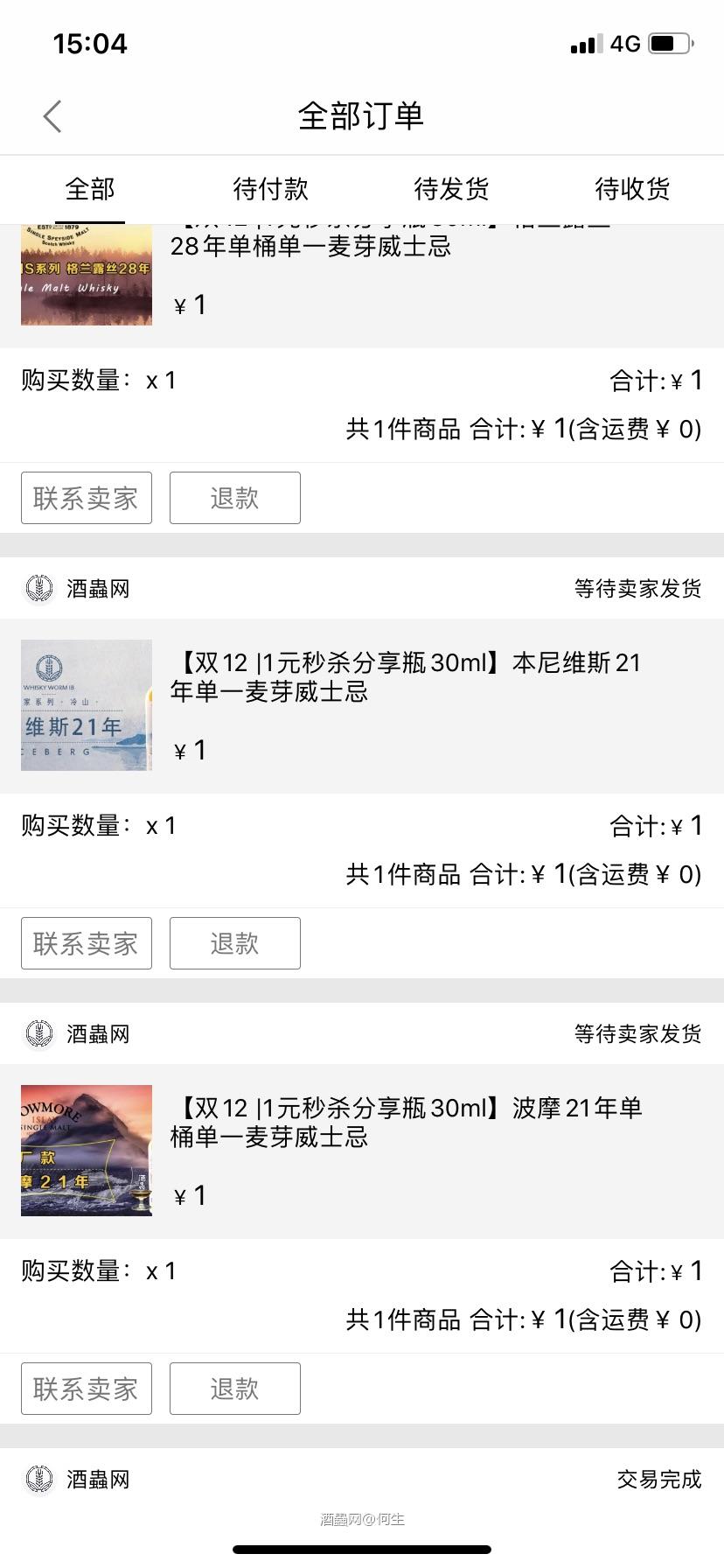This screenshot has height=1568, width=724.
Task: Click the 酒蟲网 store logo above 波摩 21年 order
Action: click(x=38, y=1033)
